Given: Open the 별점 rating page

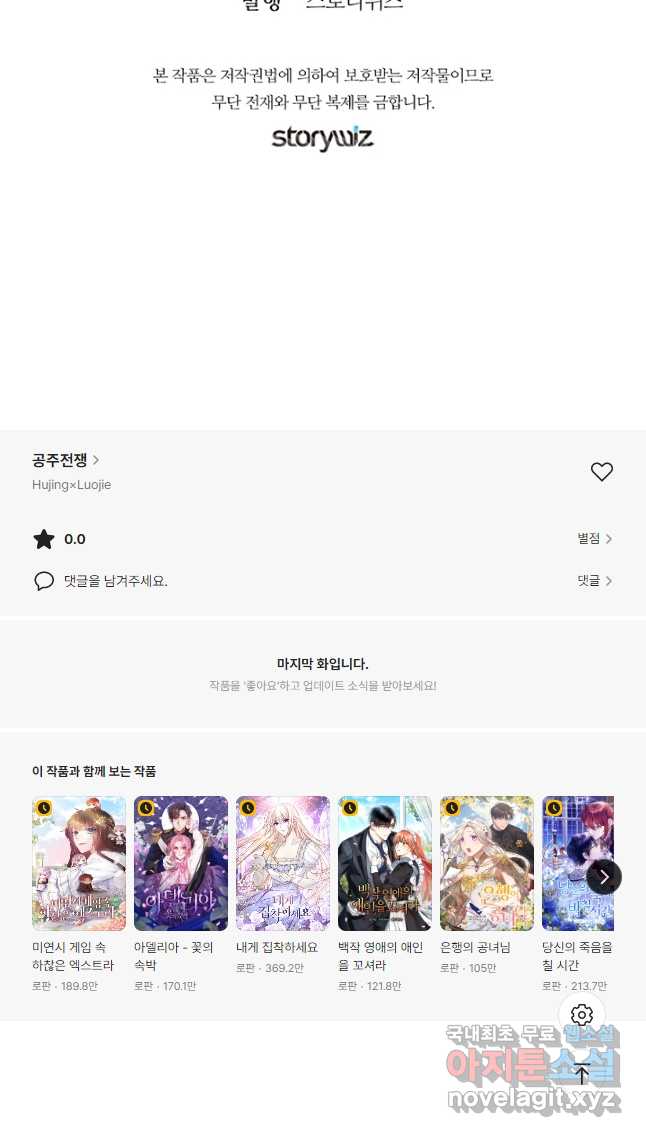Looking at the screenshot, I should pos(594,539).
